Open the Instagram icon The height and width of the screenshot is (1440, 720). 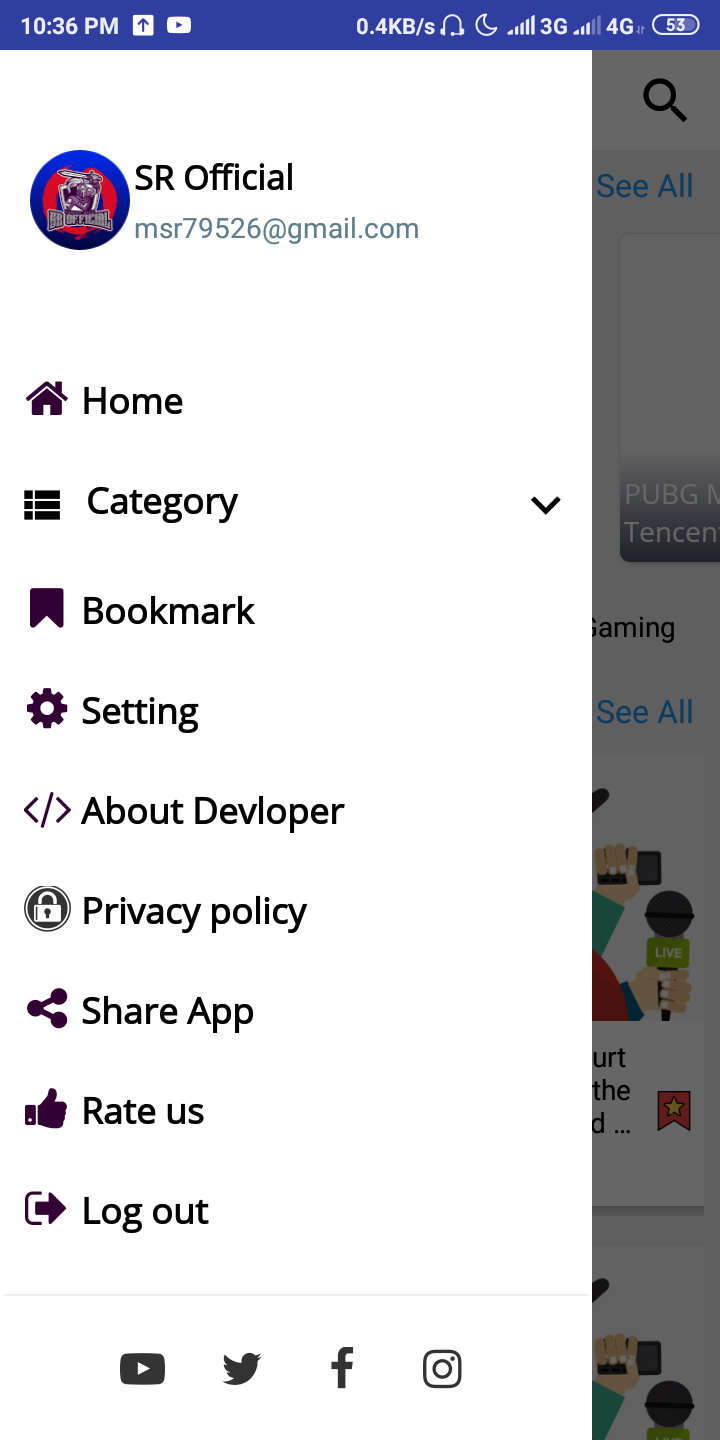(x=442, y=1369)
